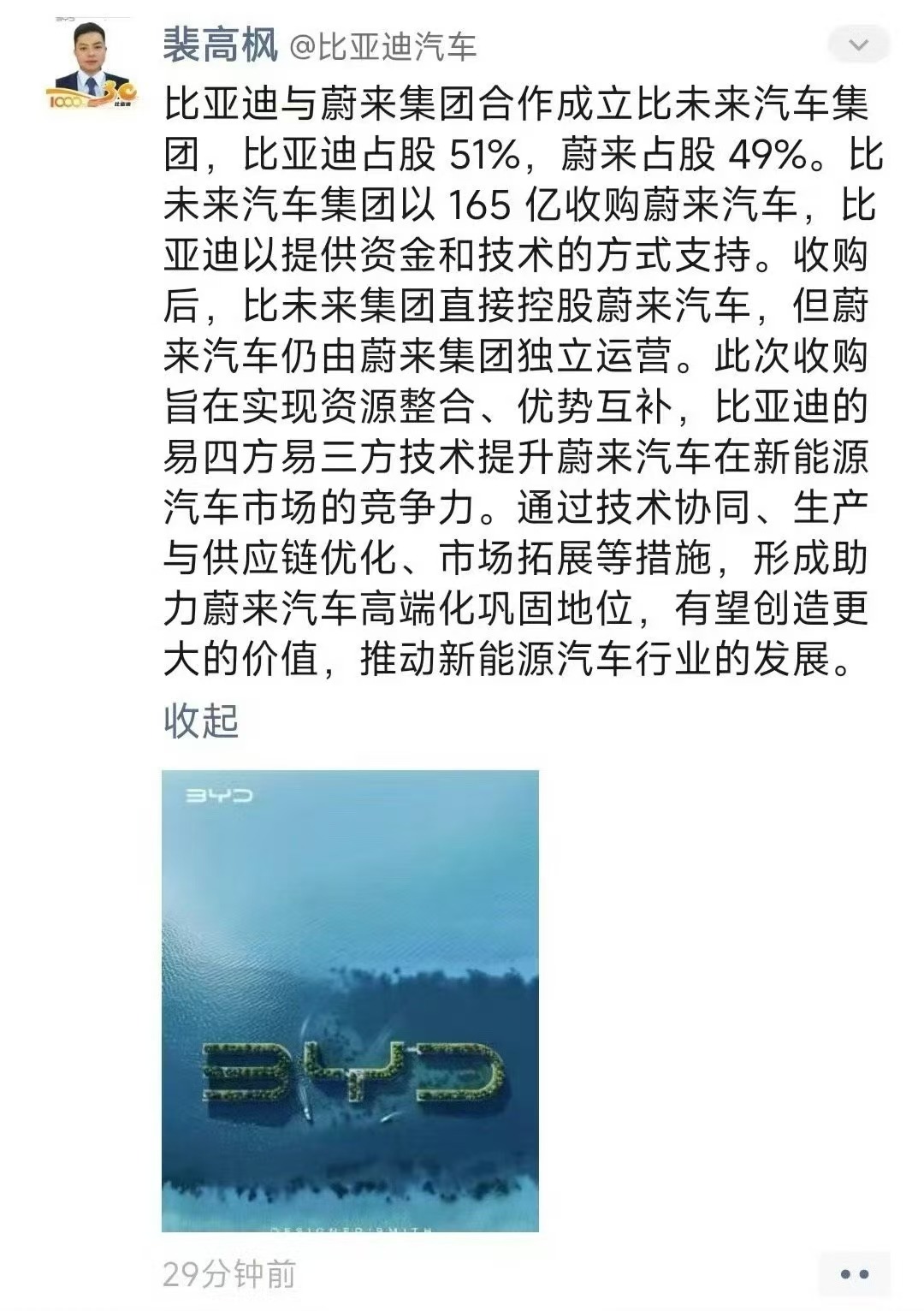The width and height of the screenshot is (924, 1311).
Task: View the BYD image attached to the post
Action: click(350, 1000)
